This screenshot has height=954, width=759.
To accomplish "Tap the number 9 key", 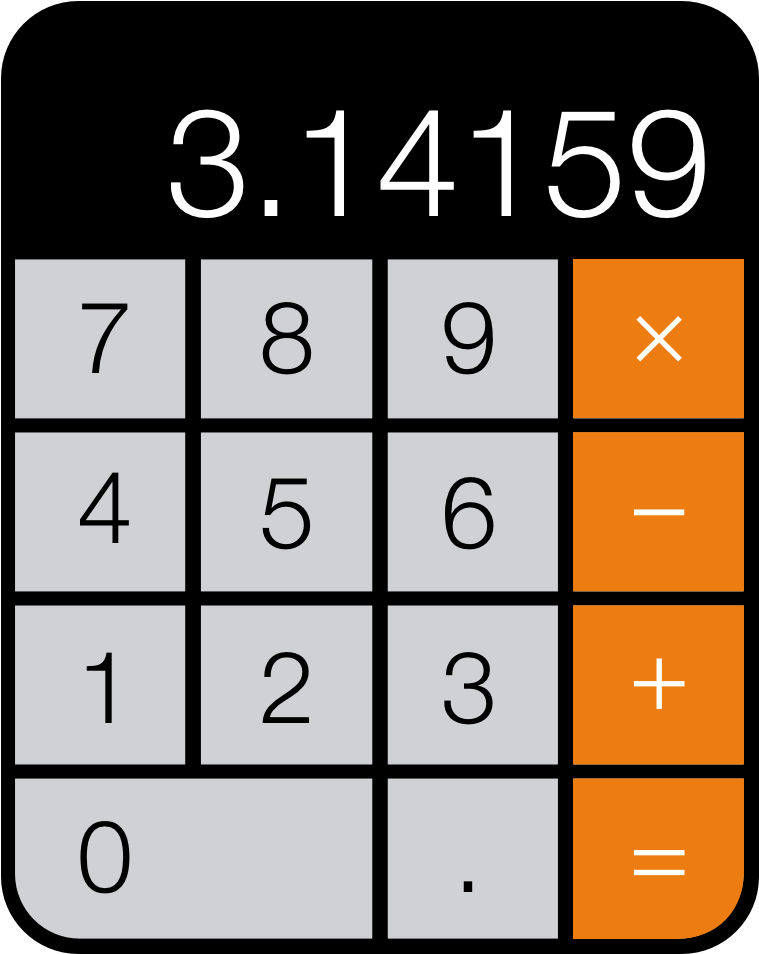I will point(472,339).
